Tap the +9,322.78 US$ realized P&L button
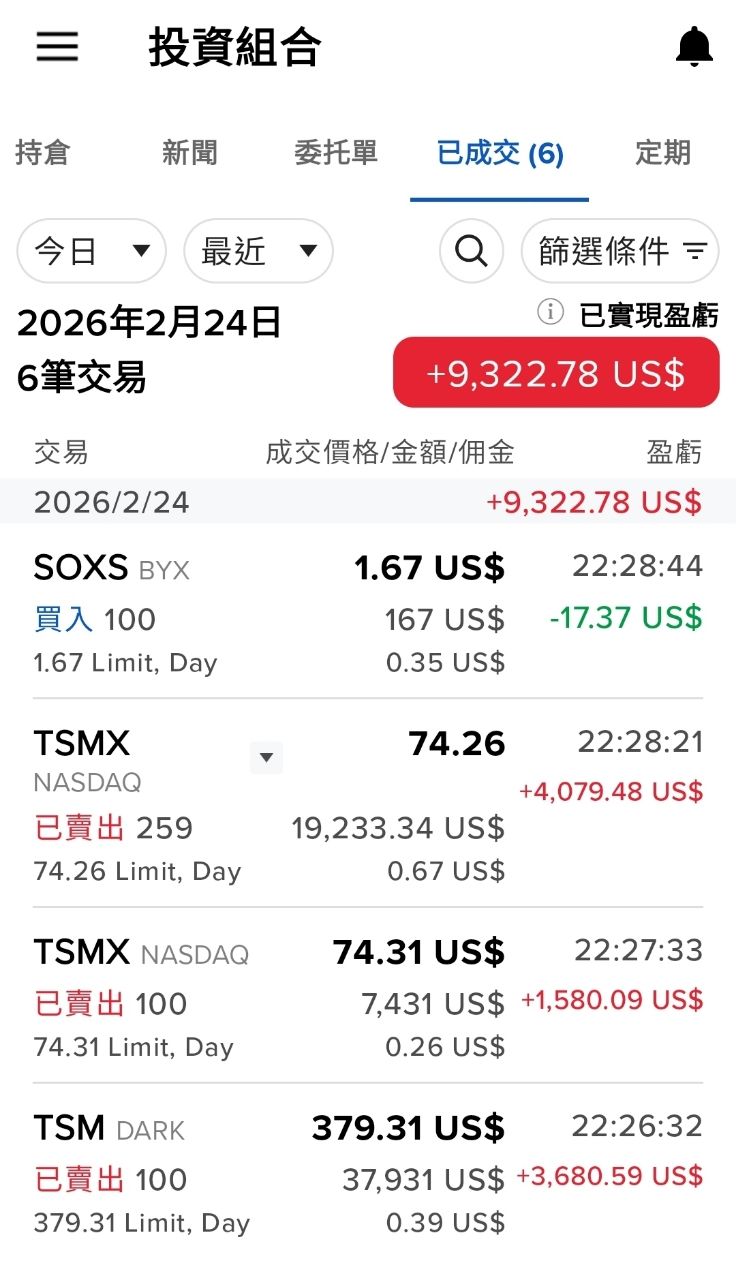This screenshot has width=736, height=1280. click(556, 373)
